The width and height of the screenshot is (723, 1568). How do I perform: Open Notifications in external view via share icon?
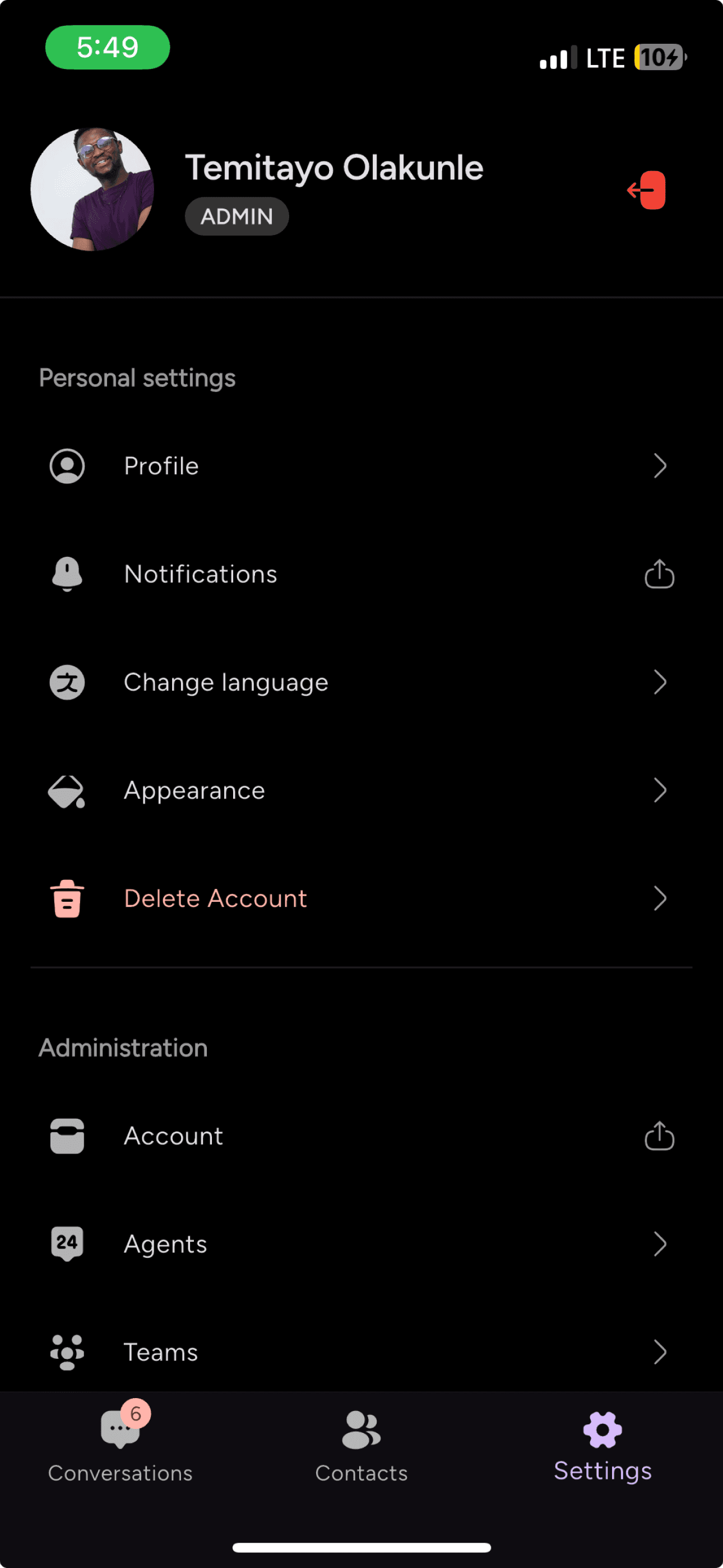(659, 574)
